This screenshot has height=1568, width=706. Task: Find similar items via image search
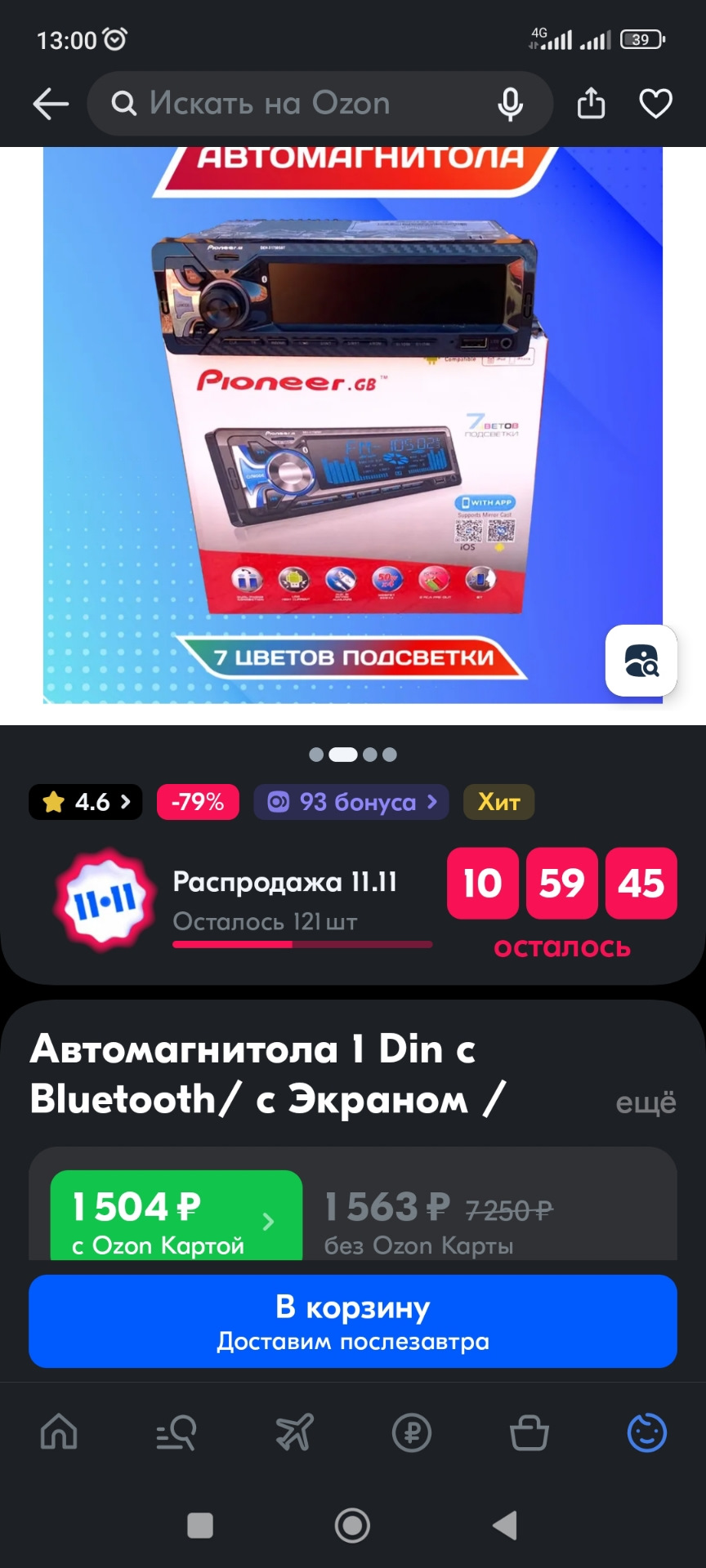641,661
